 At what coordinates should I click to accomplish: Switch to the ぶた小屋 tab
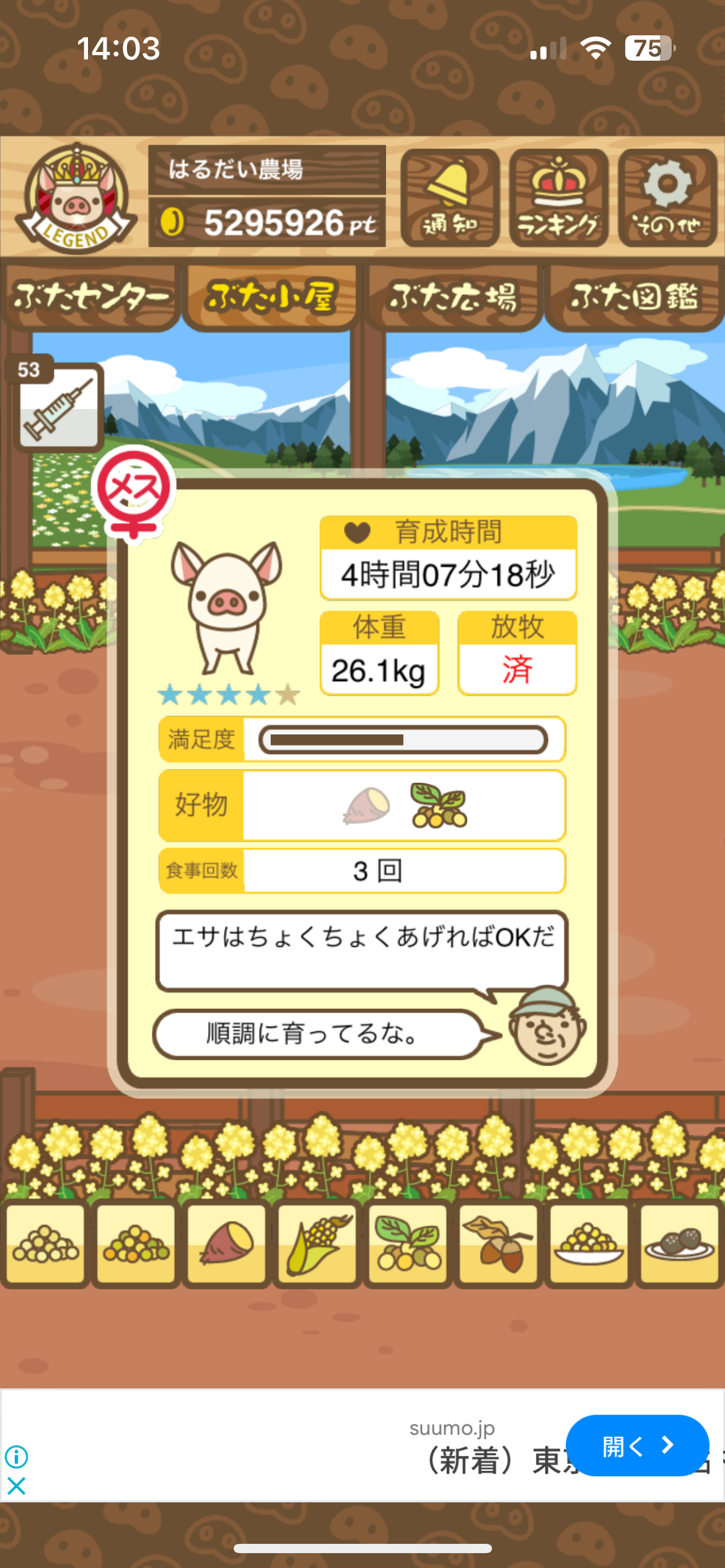pyautogui.click(x=271, y=298)
